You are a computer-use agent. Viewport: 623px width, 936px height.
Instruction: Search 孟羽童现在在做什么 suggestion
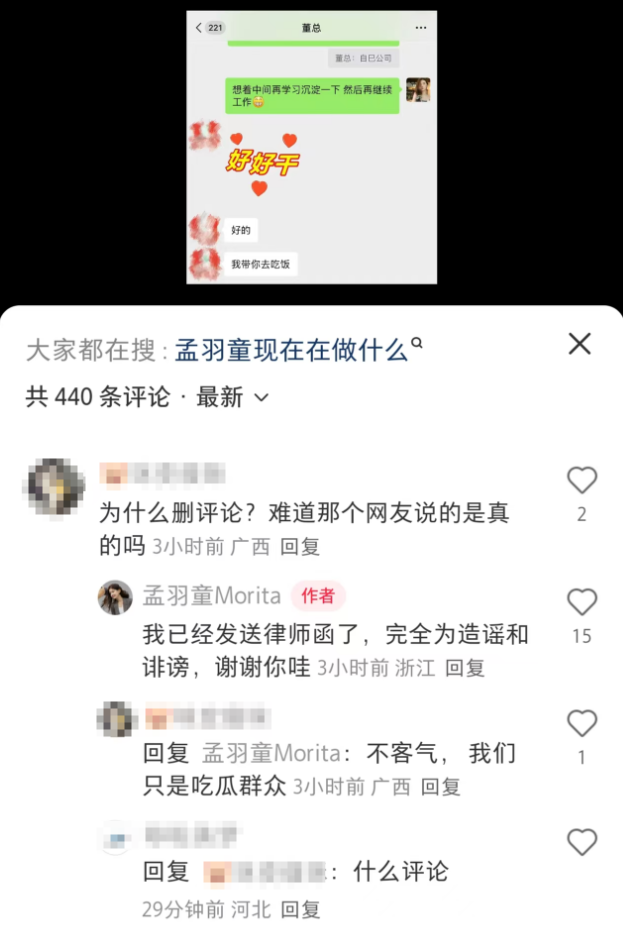[292, 350]
